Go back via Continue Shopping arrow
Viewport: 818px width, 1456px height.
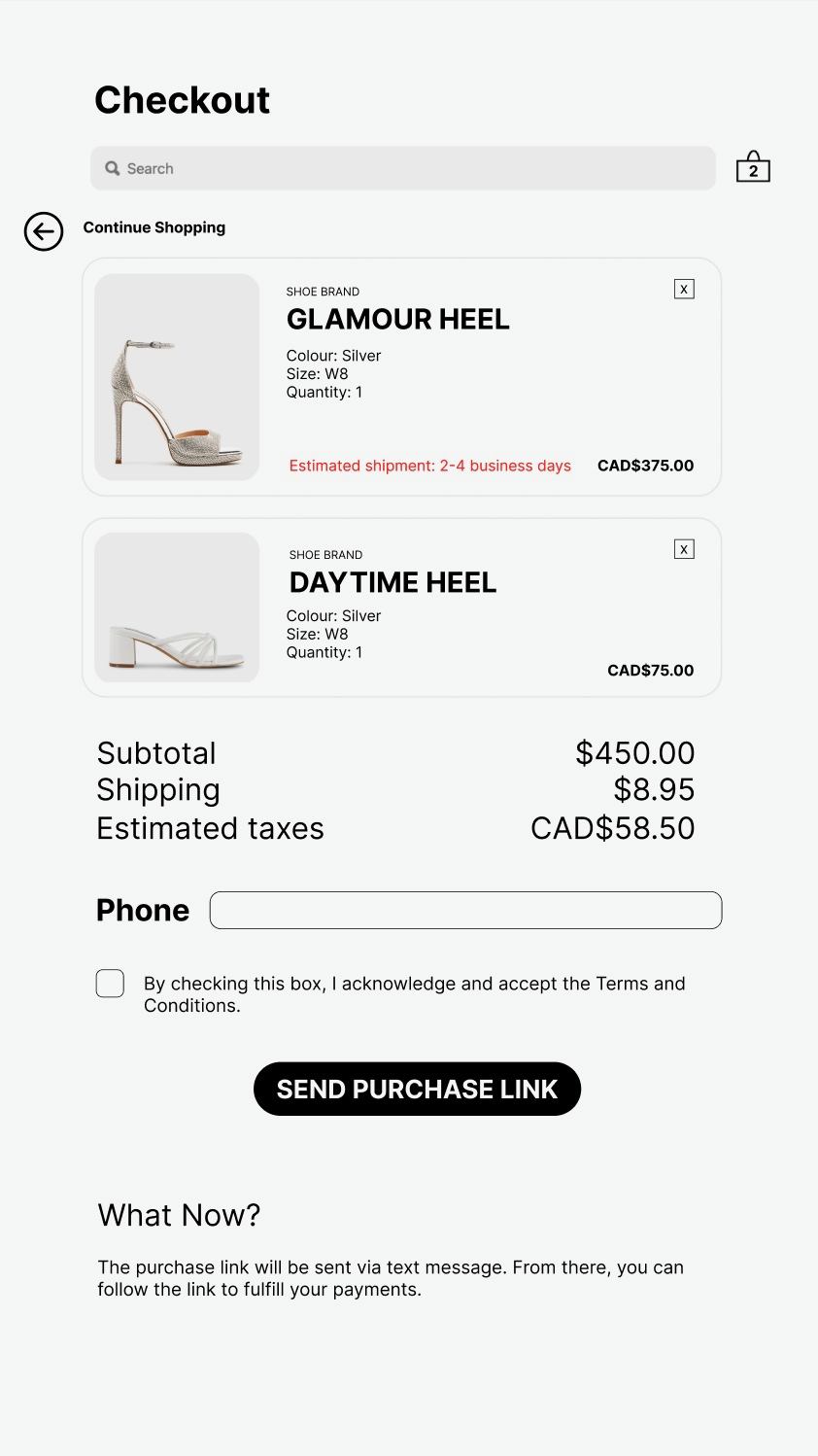coord(44,231)
